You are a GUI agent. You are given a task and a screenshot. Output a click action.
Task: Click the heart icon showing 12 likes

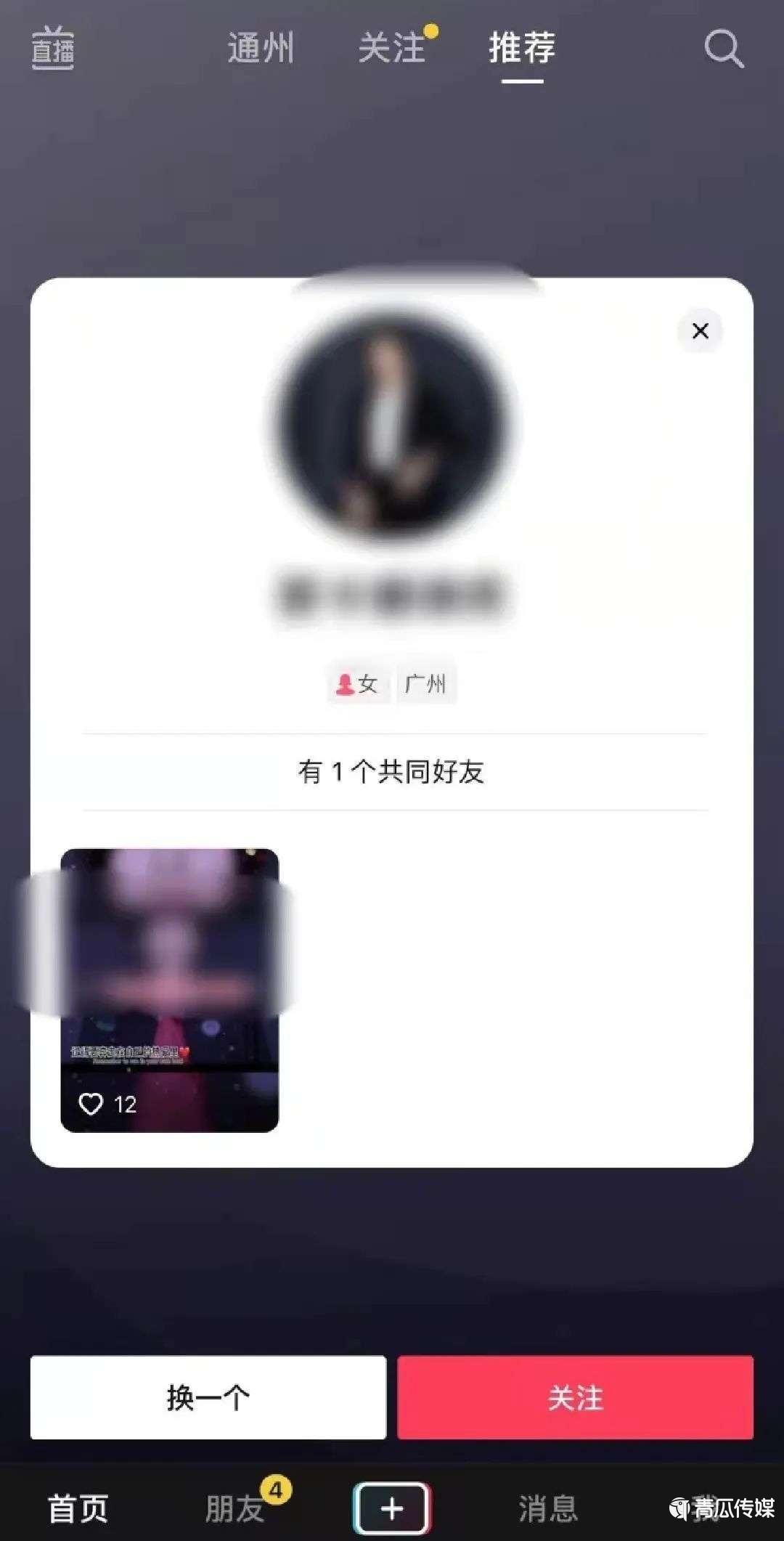[91, 1103]
